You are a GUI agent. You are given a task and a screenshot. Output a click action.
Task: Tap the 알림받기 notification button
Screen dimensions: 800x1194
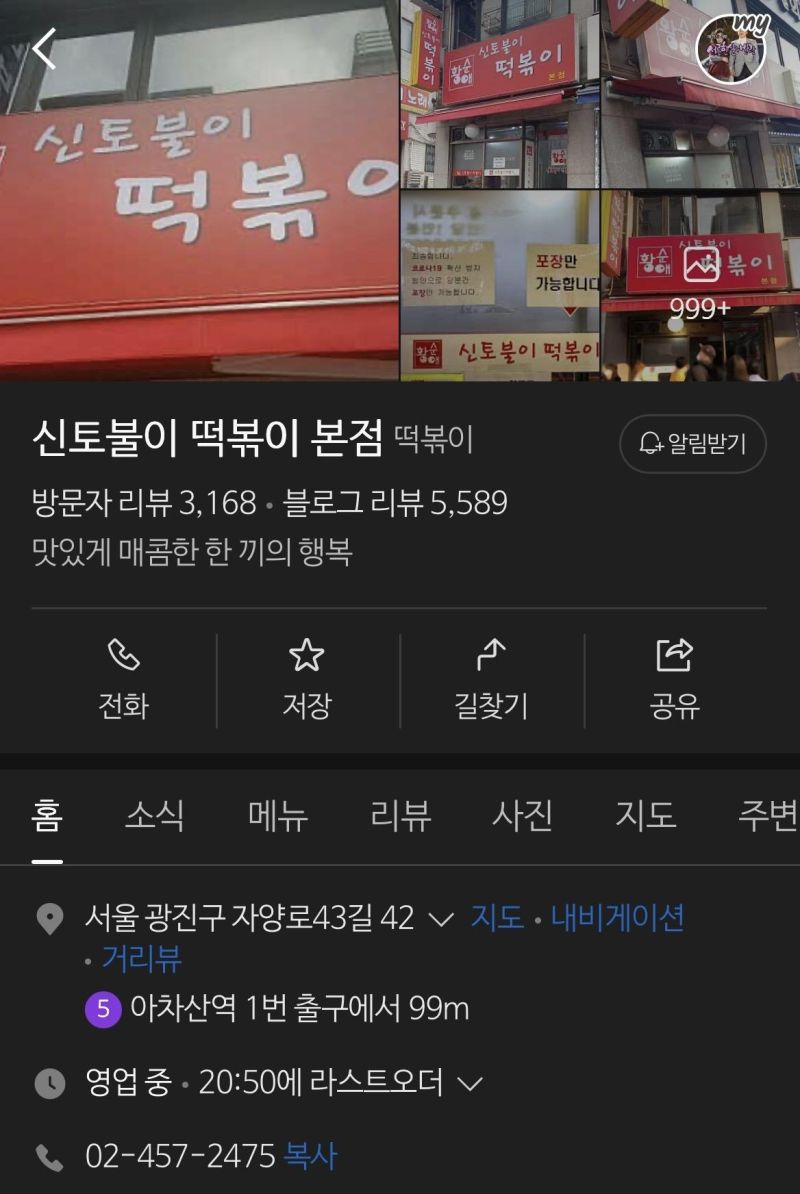coord(693,444)
